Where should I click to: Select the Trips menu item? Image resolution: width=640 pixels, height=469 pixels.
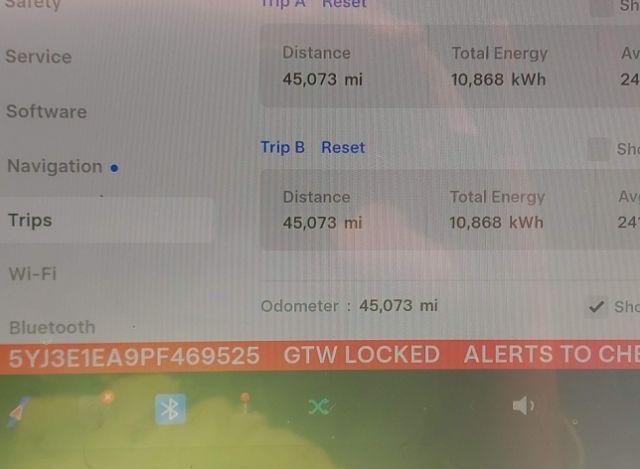[30, 220]
